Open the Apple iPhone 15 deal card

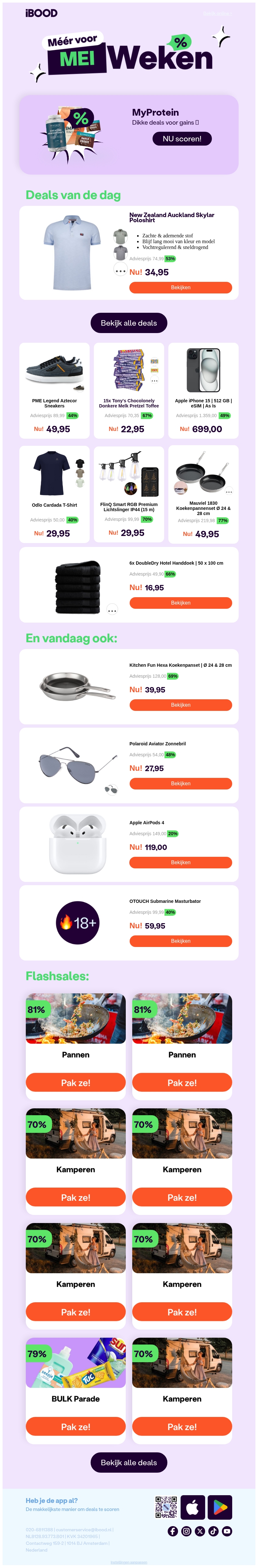[x=203, y=390]
